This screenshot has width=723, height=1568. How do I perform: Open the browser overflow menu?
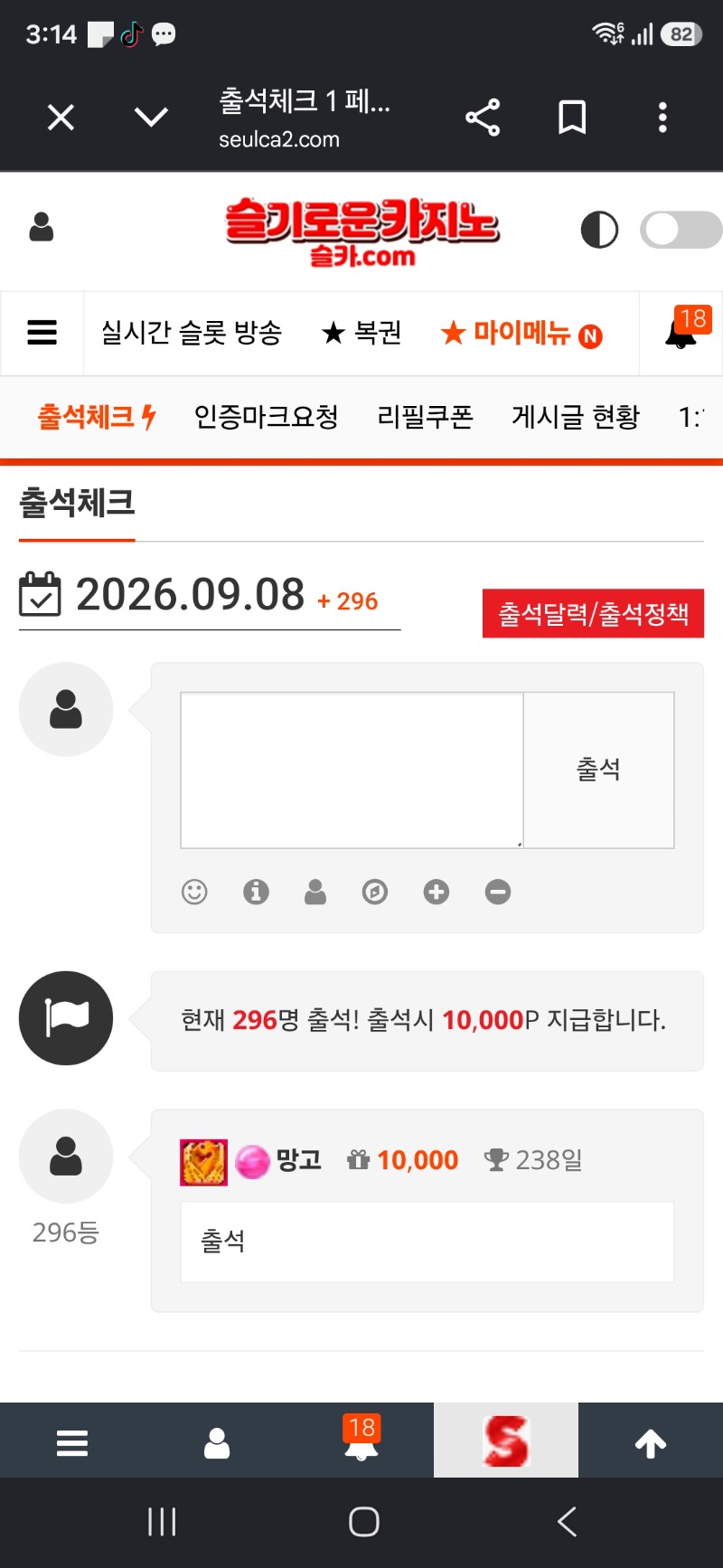[x=662, y=118]
